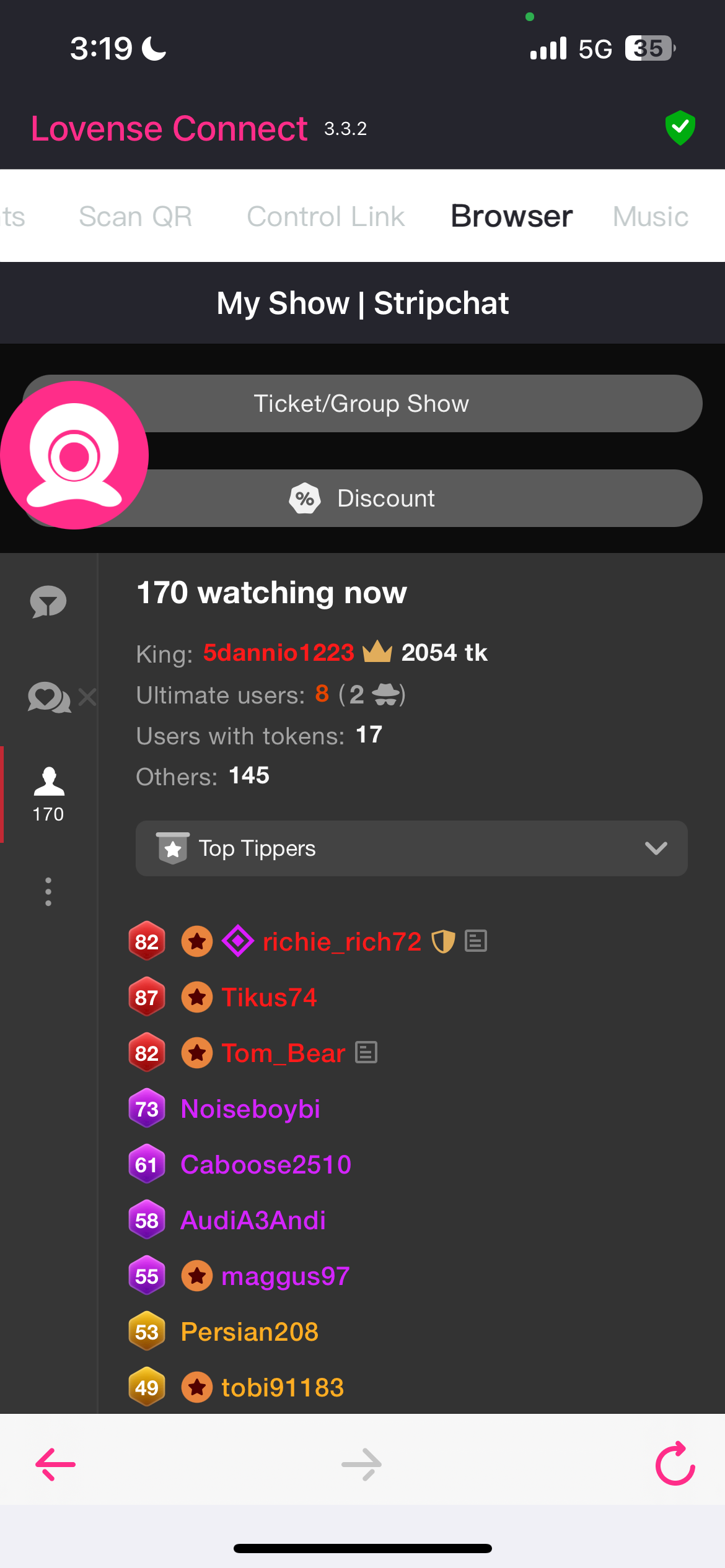The width and height of the screenshot is (725, 1568).
Task: Open King 5dannio1223's profile
Action: click(x=278, y=653)
